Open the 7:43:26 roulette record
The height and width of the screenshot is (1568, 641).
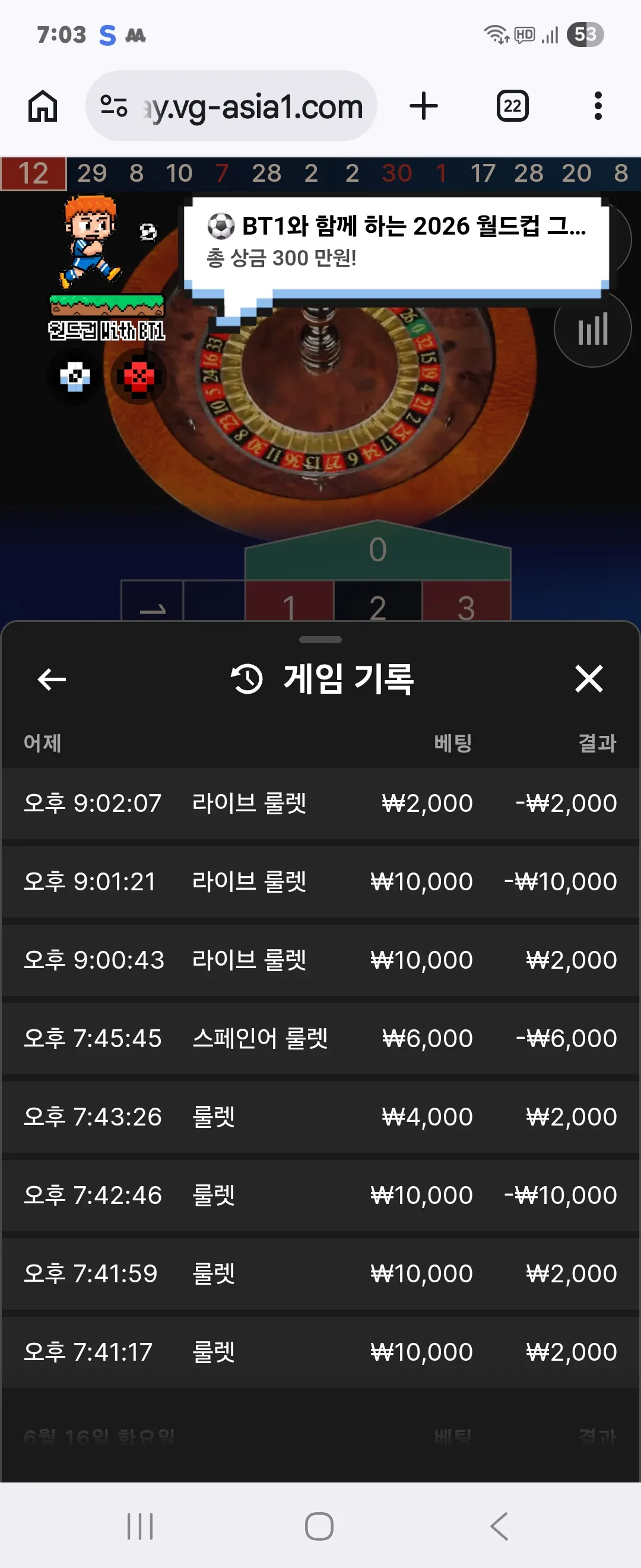320,1117
